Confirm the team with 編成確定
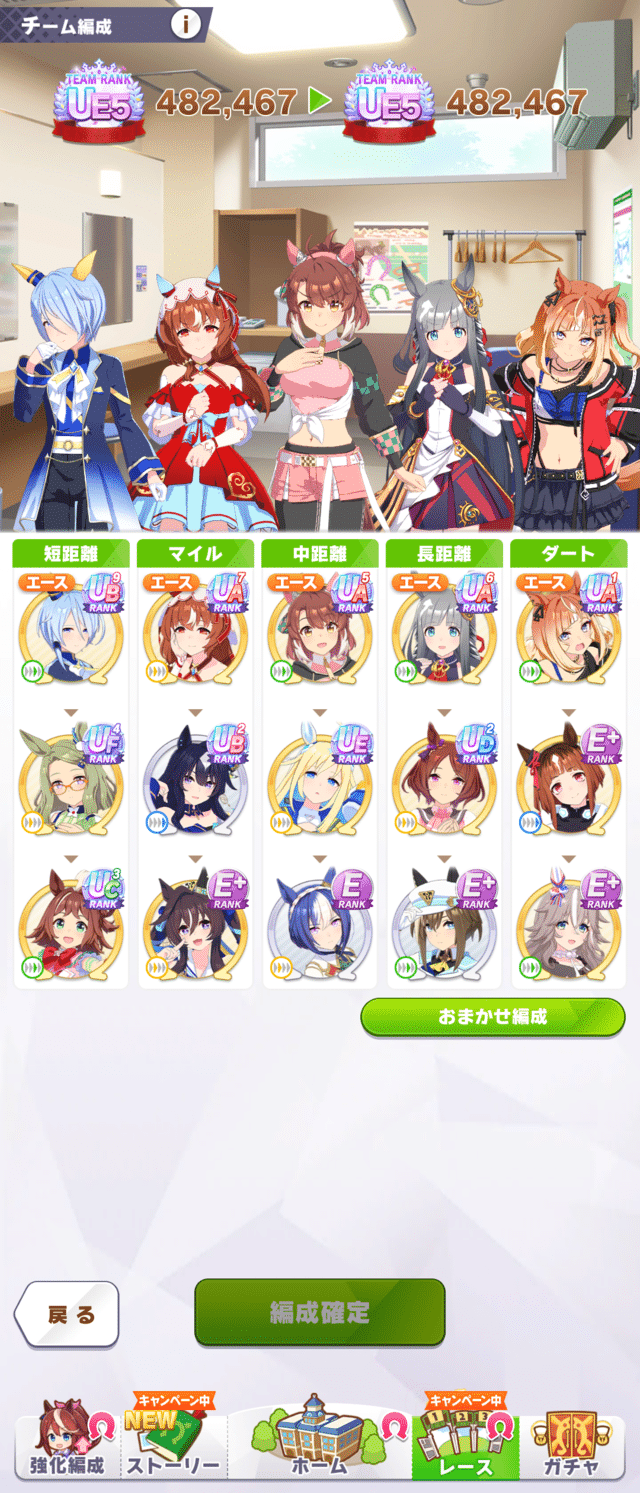 coord(319,1312)
